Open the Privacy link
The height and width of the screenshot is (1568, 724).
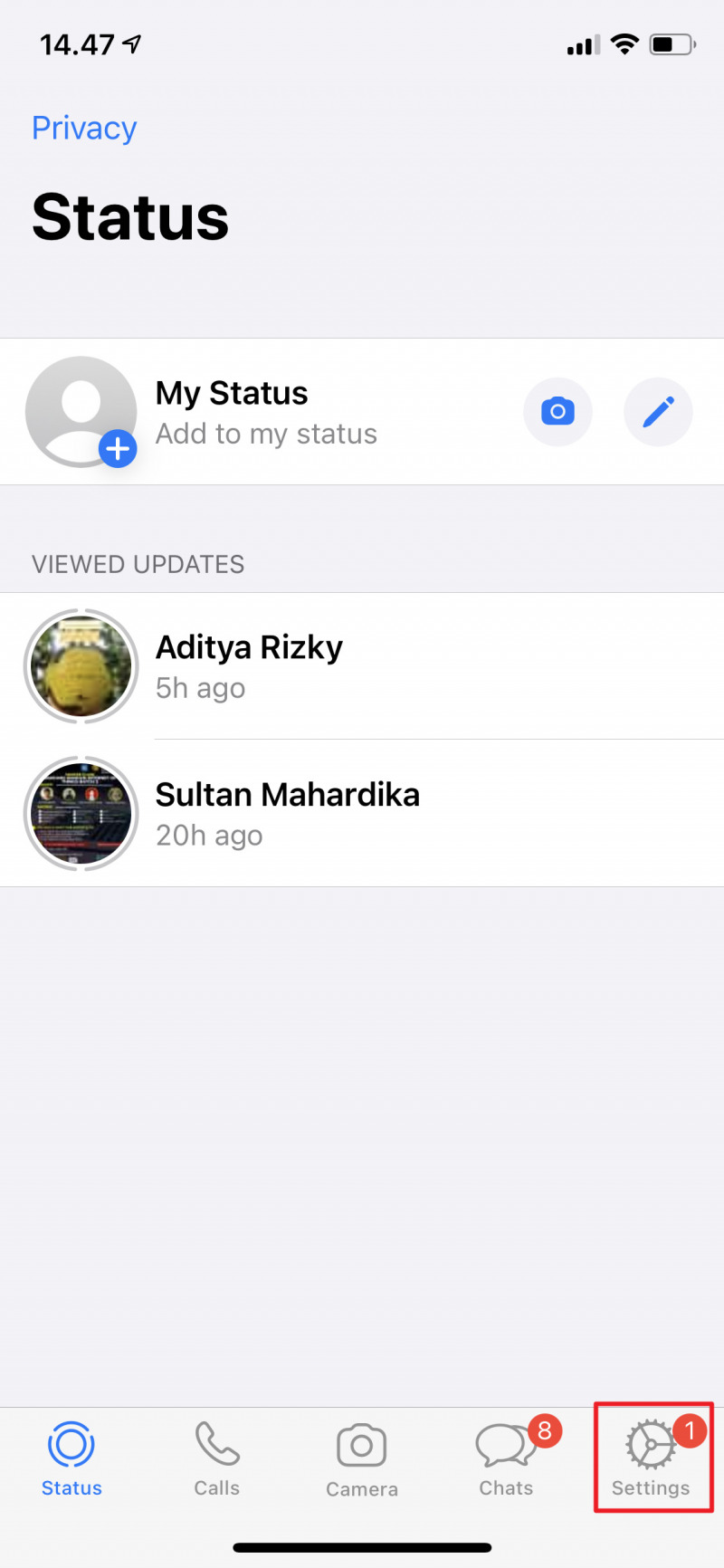click(x=84, y=129)
